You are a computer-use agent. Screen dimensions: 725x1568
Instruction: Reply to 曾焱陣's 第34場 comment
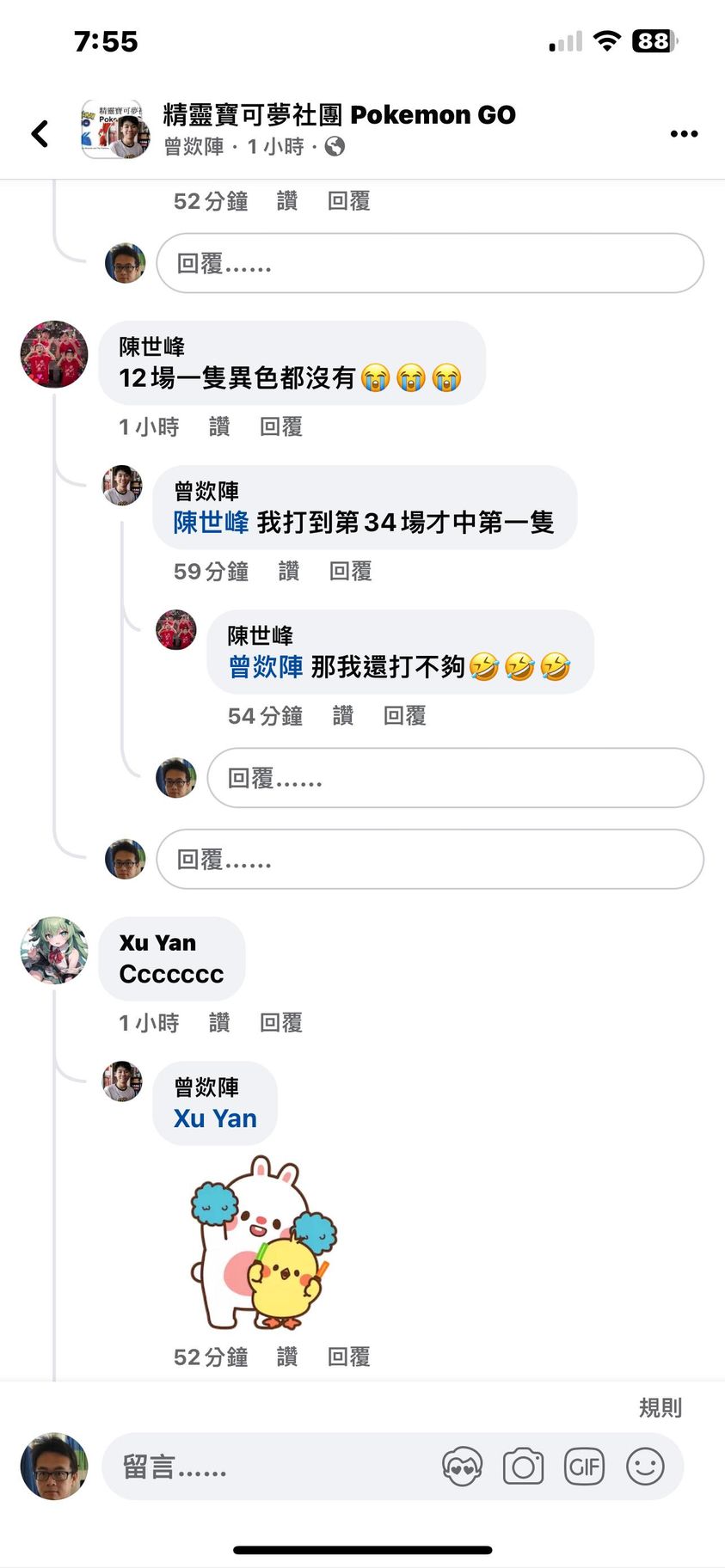[351, 571]
